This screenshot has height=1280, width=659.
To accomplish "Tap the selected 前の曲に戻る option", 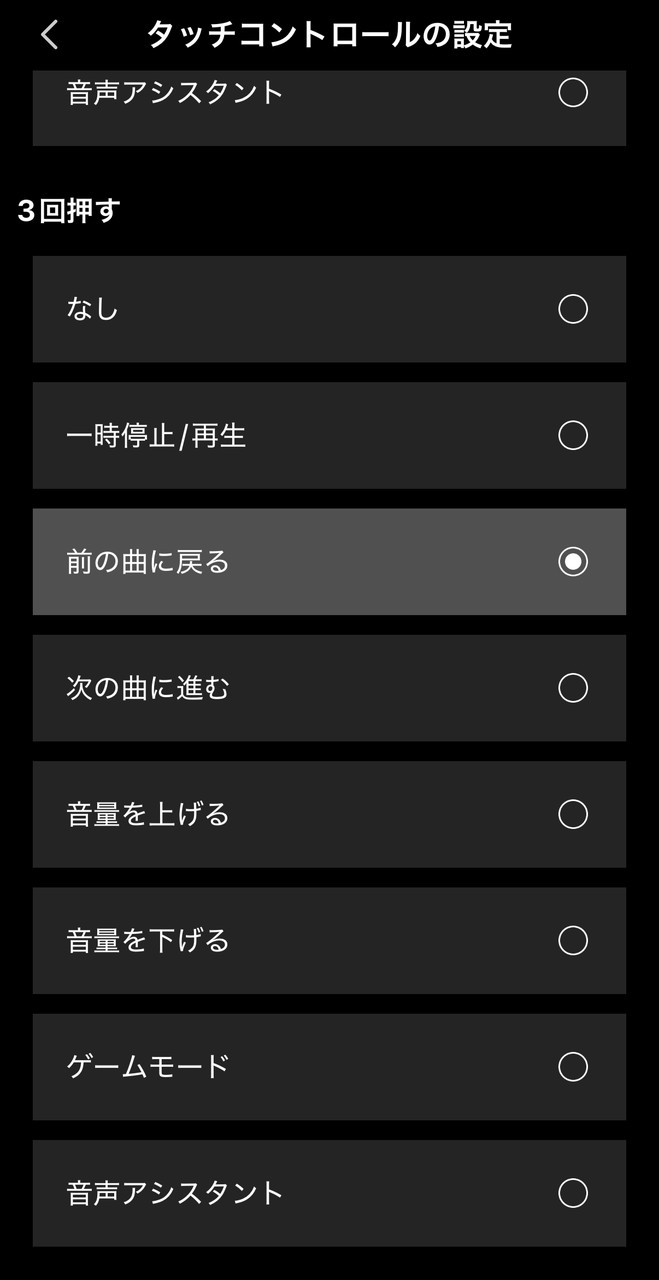I will click(x=329, y=561).
